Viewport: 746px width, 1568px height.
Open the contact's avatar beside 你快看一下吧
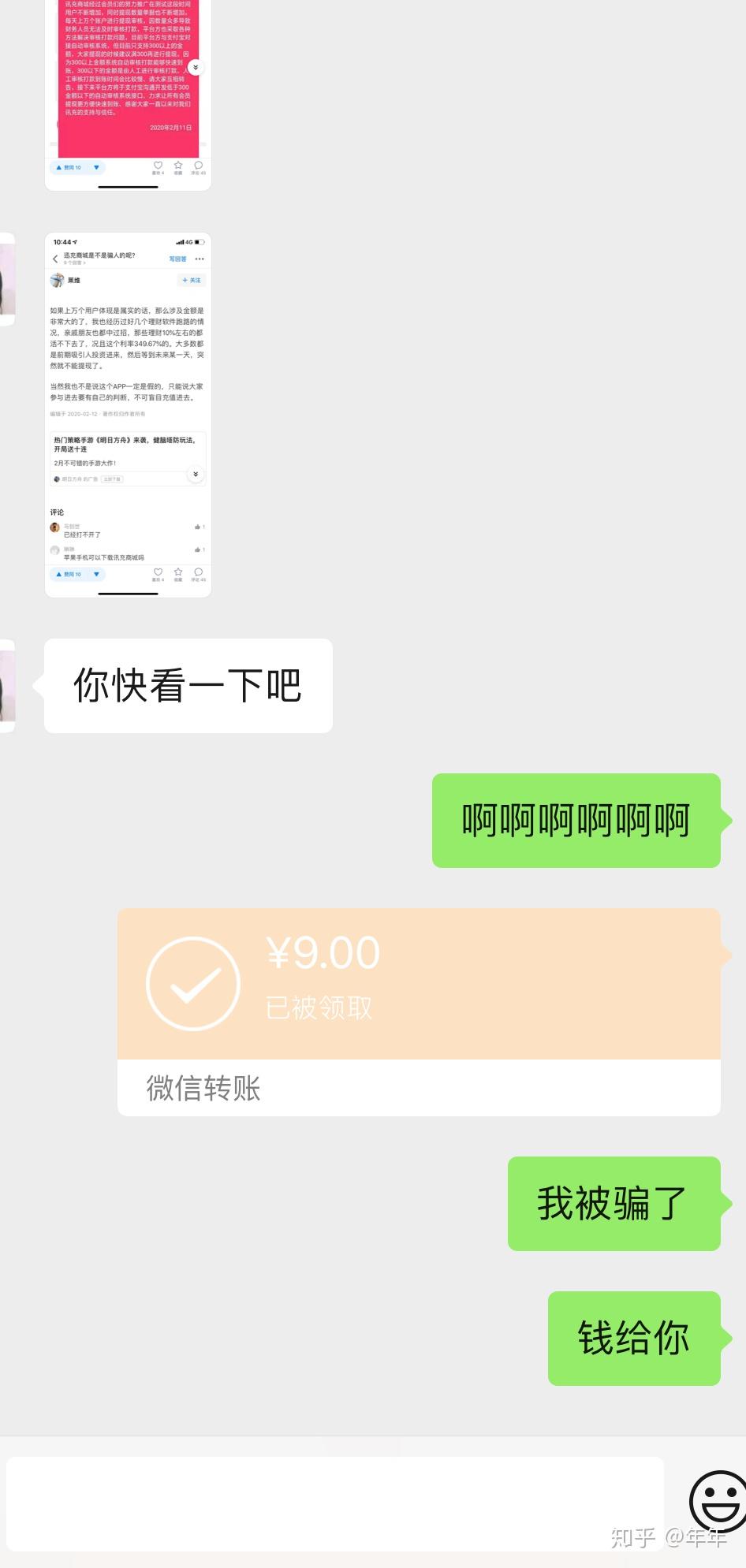pyautogui.click(x=7, y=686)
